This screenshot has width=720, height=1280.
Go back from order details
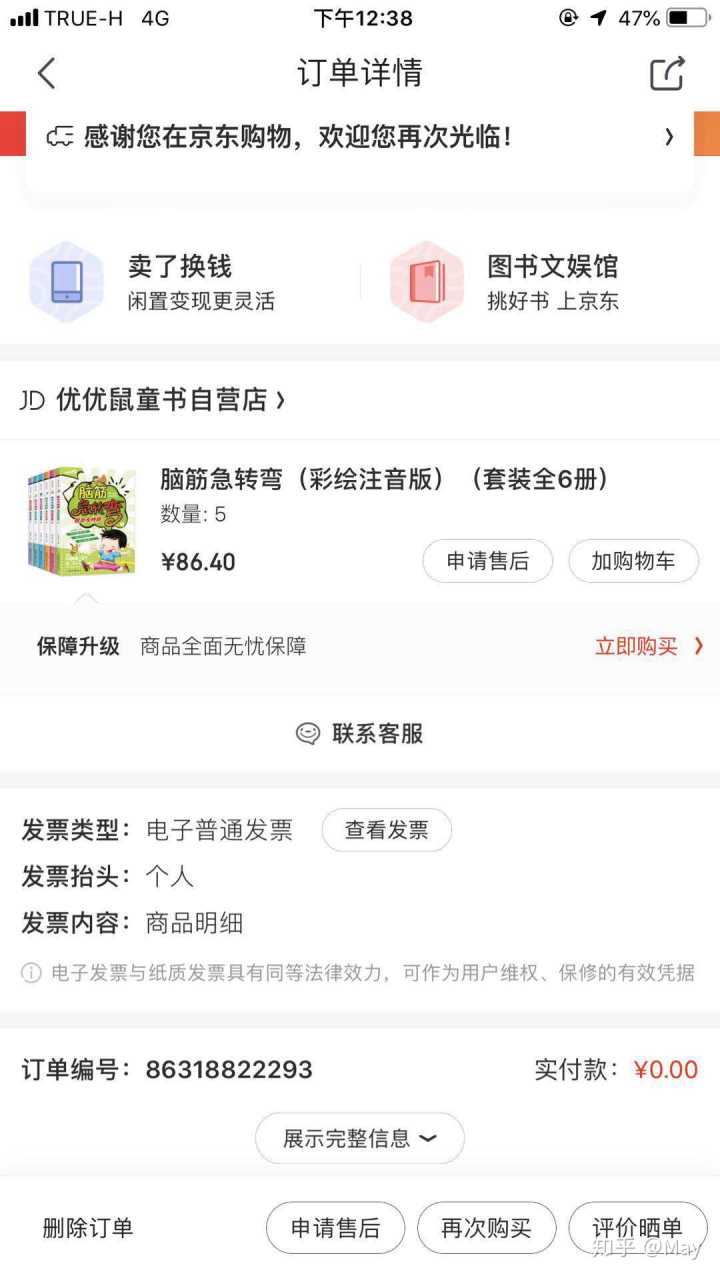click(x=46, y=73)
